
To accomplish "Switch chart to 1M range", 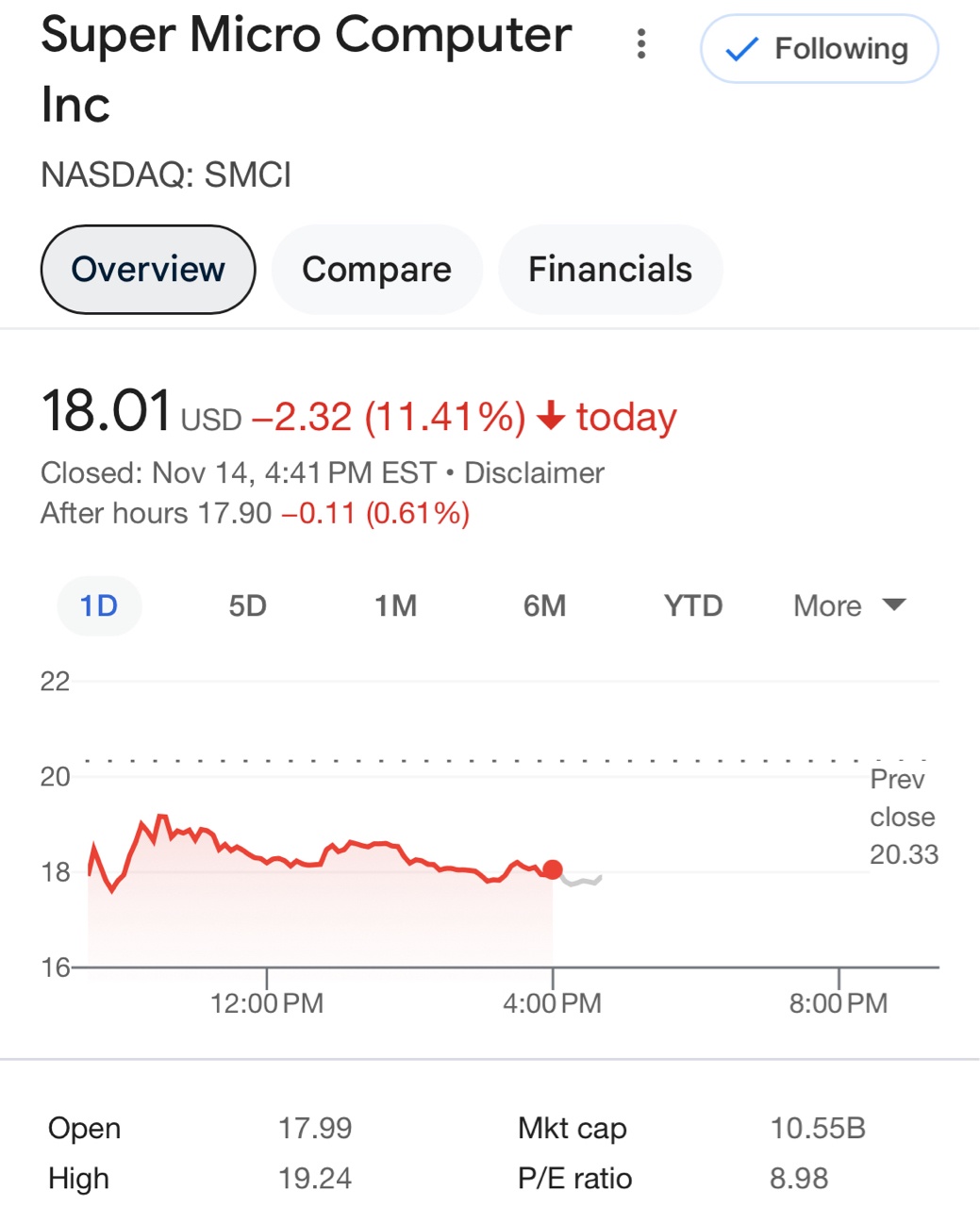I will click(x=395, y=605).
